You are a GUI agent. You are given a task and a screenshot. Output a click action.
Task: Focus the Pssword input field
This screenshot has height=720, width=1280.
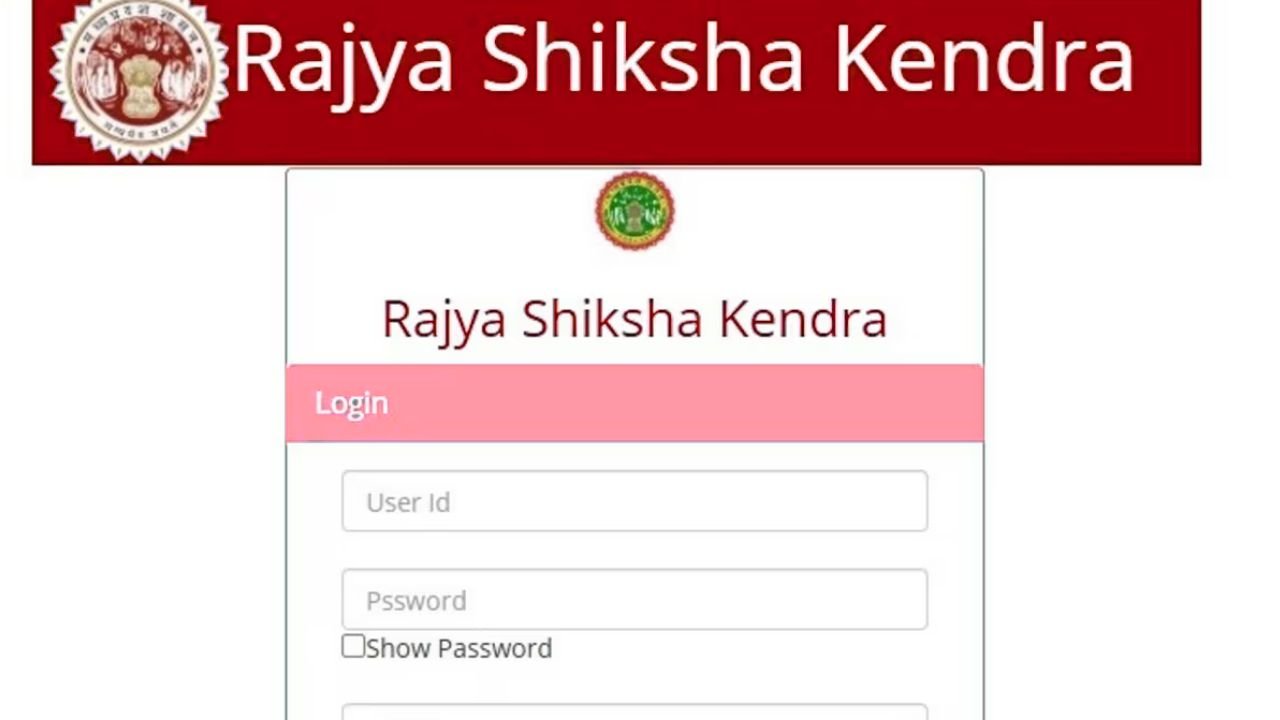(634, 600)
